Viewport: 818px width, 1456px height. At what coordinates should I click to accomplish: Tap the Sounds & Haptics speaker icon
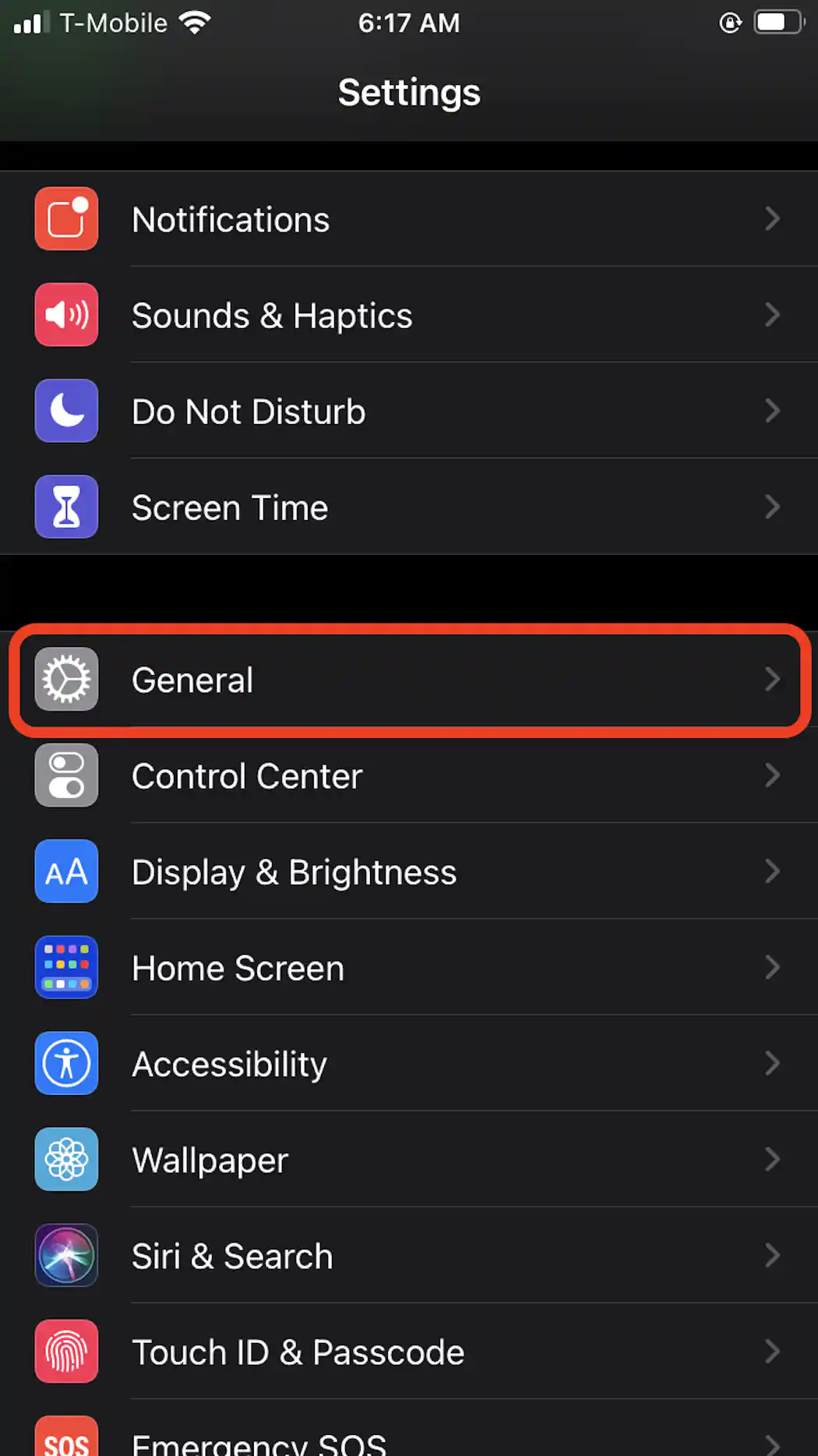(x=66, y=315)
